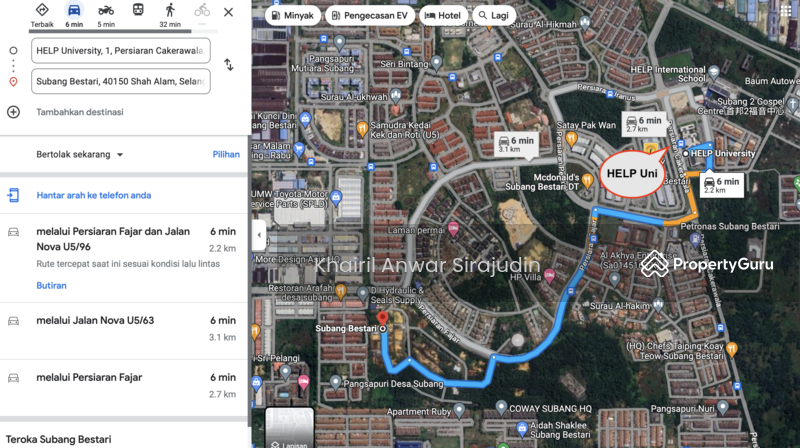Screen dimensions: 800x448
Task: Tap the Hotel chip
Action: pyautogui.click(x=442, y=16)
